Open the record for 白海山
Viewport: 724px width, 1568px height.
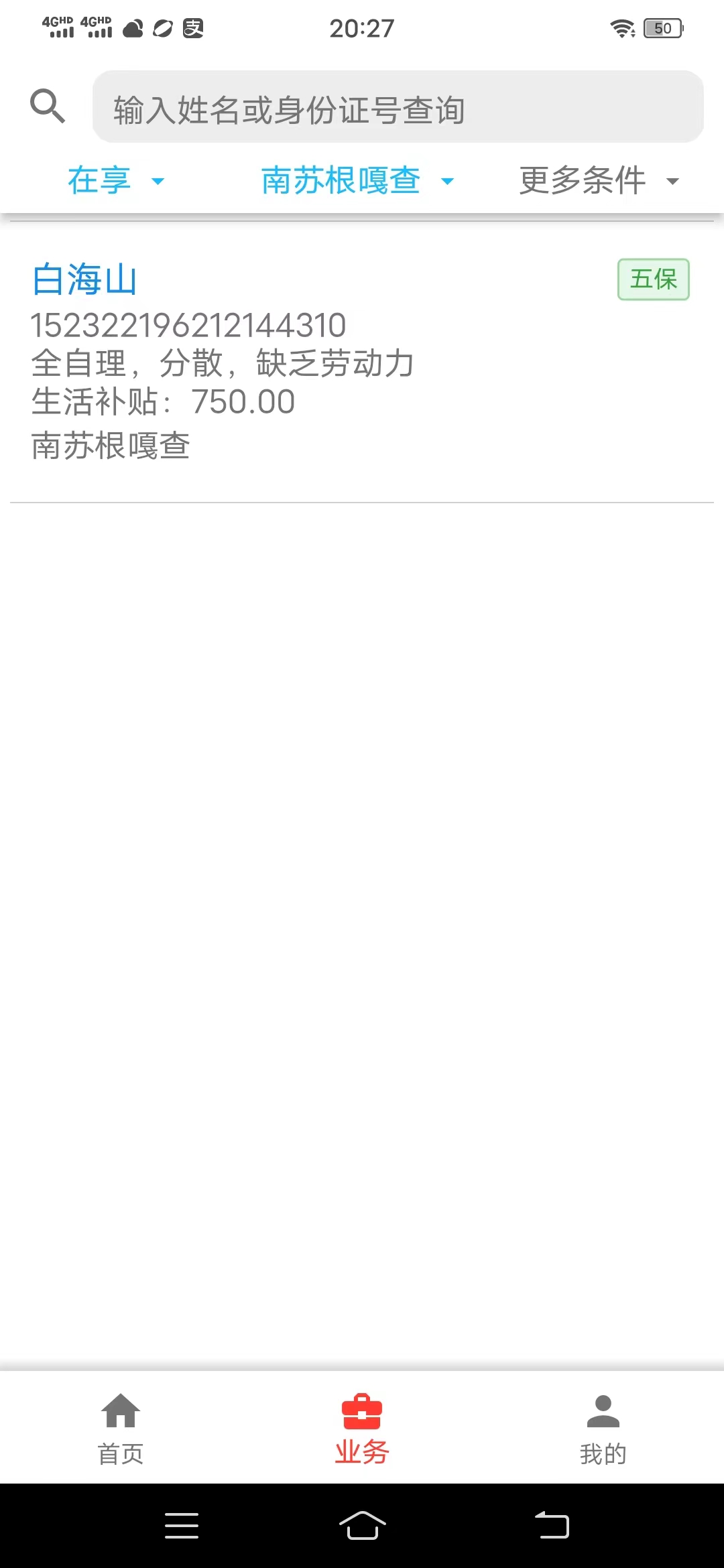pos(362,362)
